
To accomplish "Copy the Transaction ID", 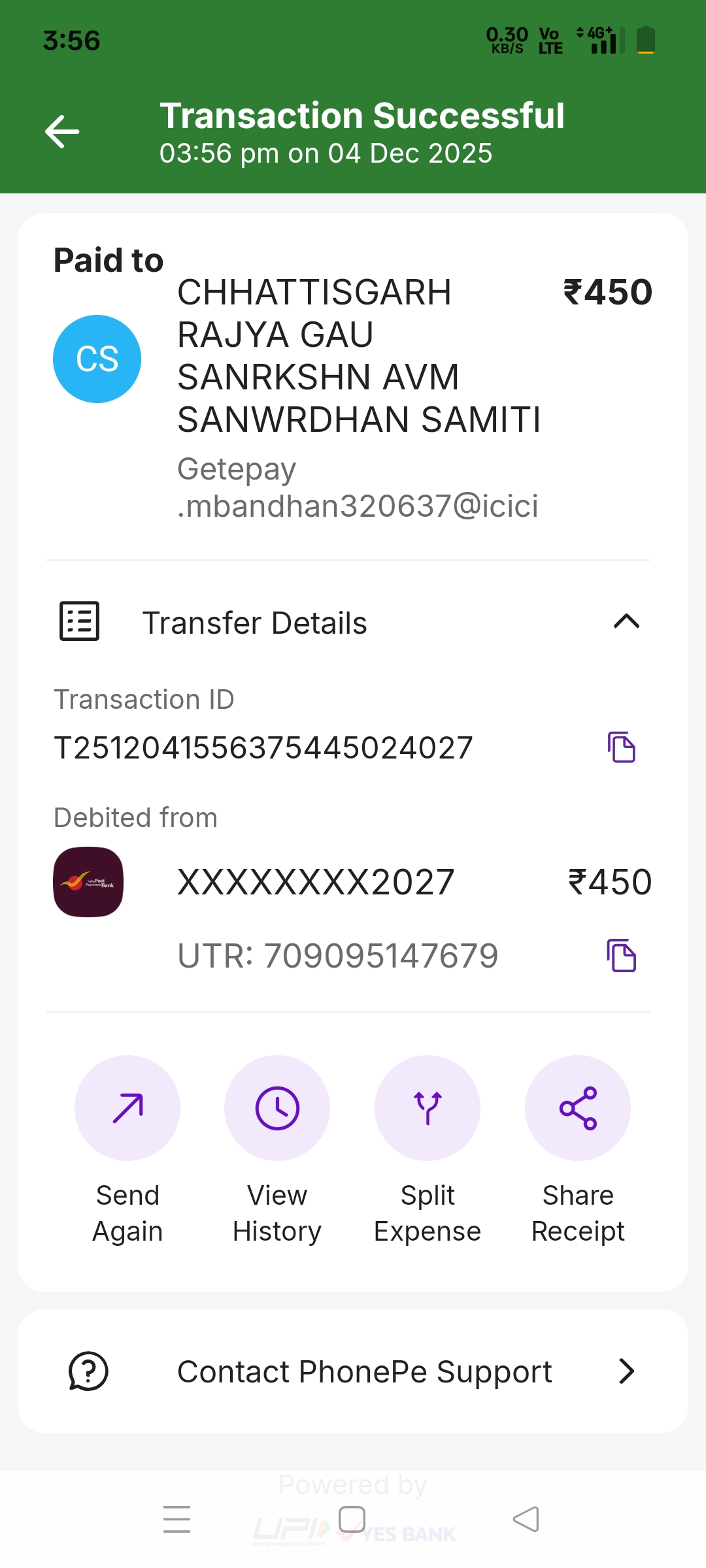I will (621, 747).
